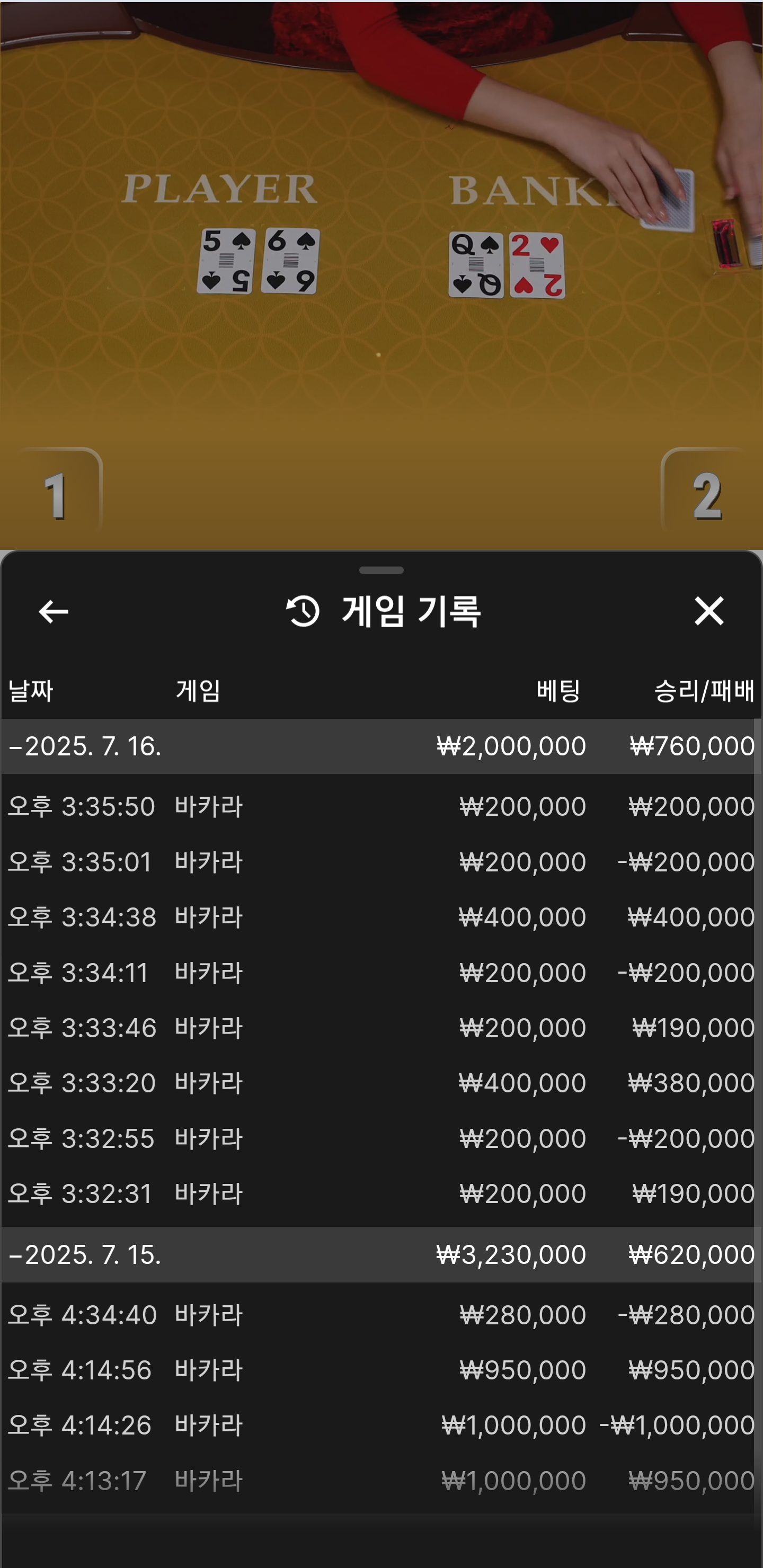
Task: Select the 오후 3:34:11 game entry
Action: [x=381, y=973]
